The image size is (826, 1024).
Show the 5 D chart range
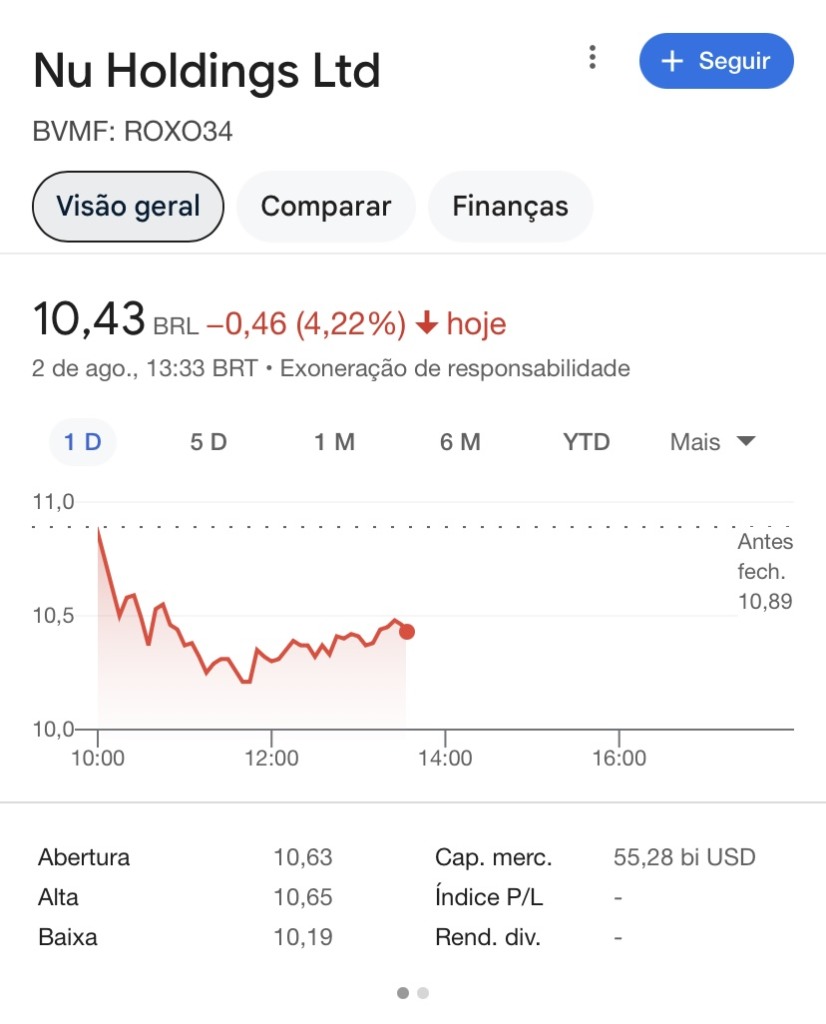[208, 442]
